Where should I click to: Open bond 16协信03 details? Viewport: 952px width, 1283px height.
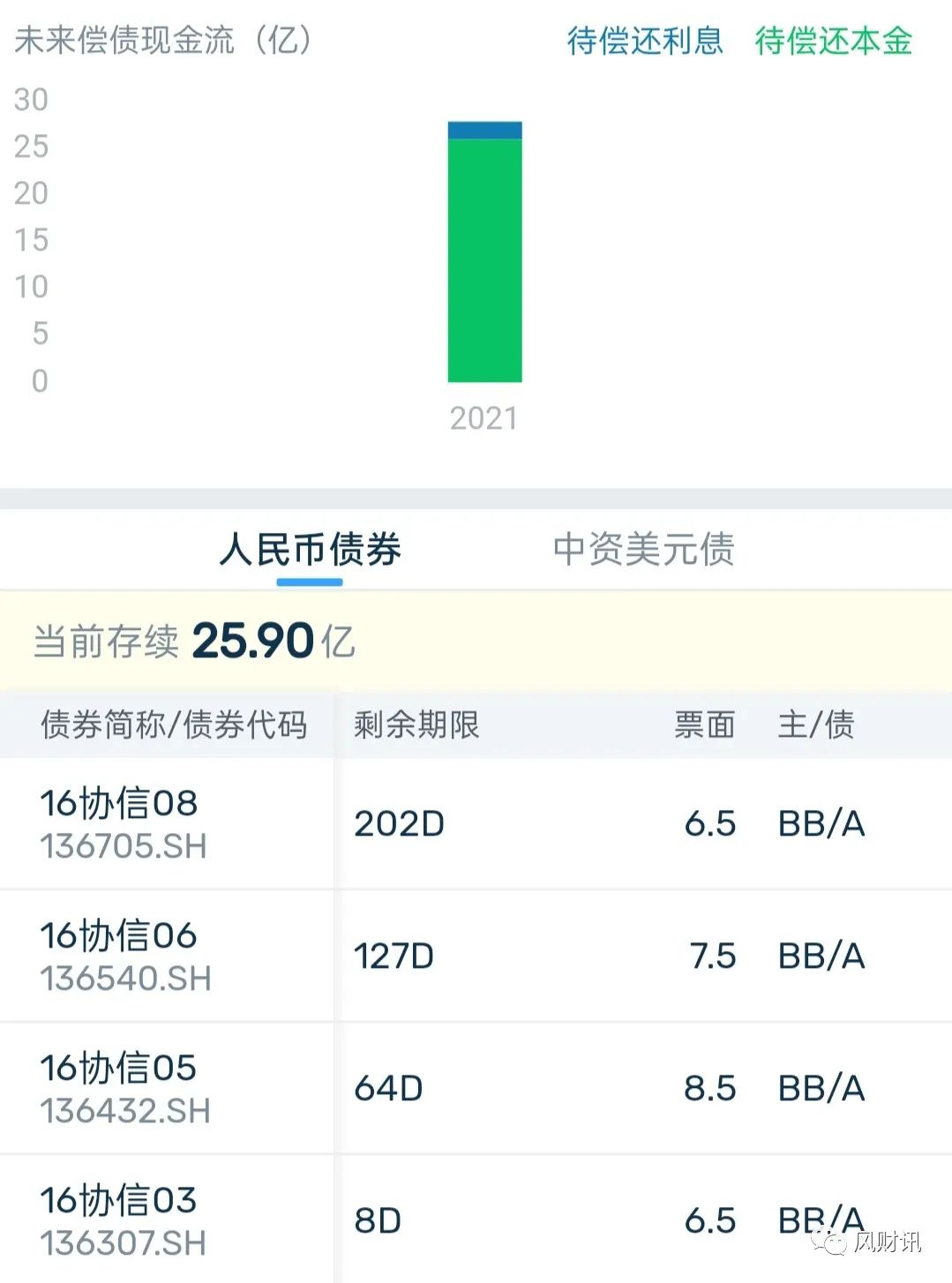click(119, 1219)
